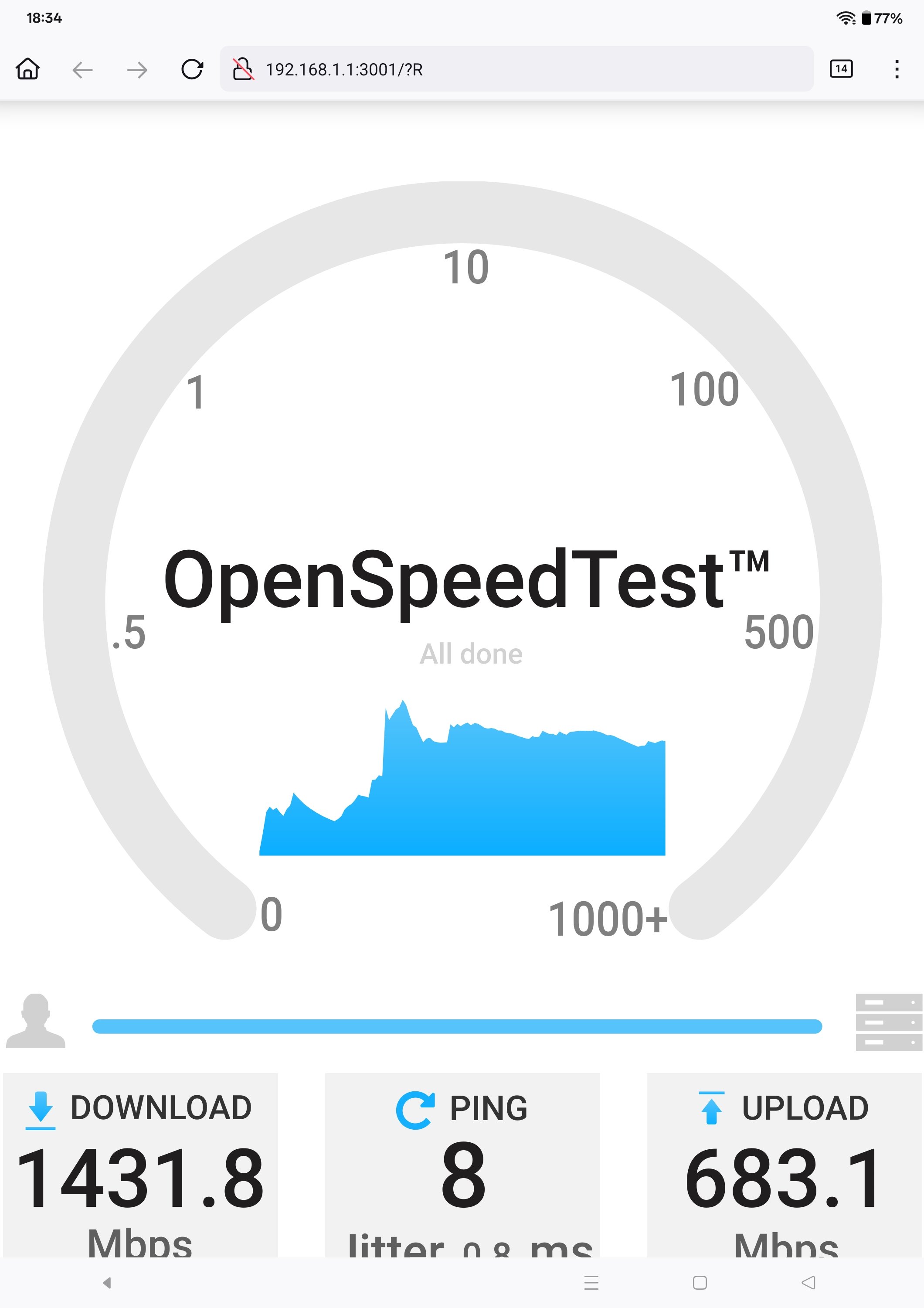Open the browser overflow menu
The image size is (924, 1308).
click(896, 69)
